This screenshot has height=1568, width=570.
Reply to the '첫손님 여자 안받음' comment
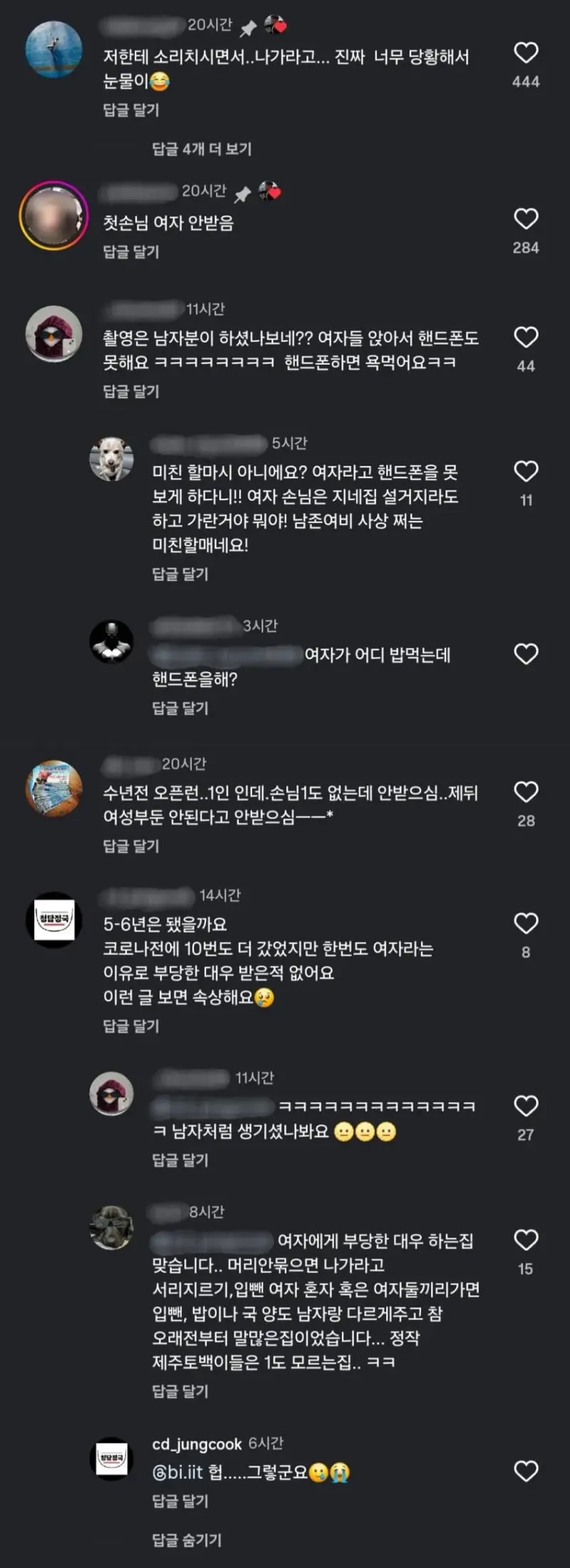131,251
